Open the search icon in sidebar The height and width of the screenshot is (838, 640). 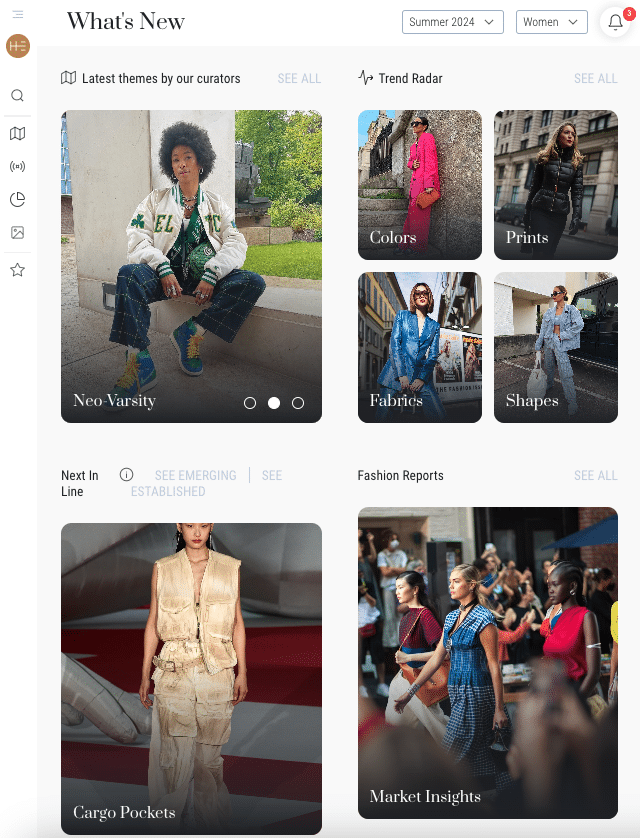(18, 96)
